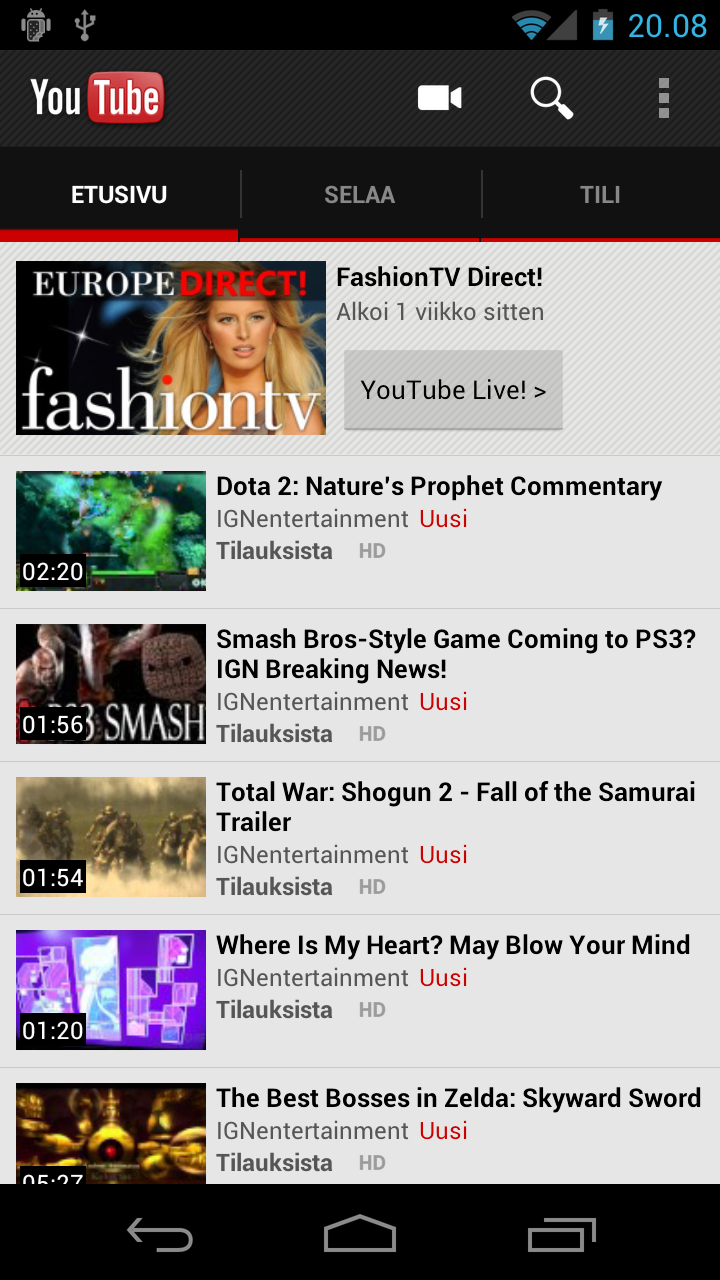
Task: Open YouTube search
Action: pos(551,98)
